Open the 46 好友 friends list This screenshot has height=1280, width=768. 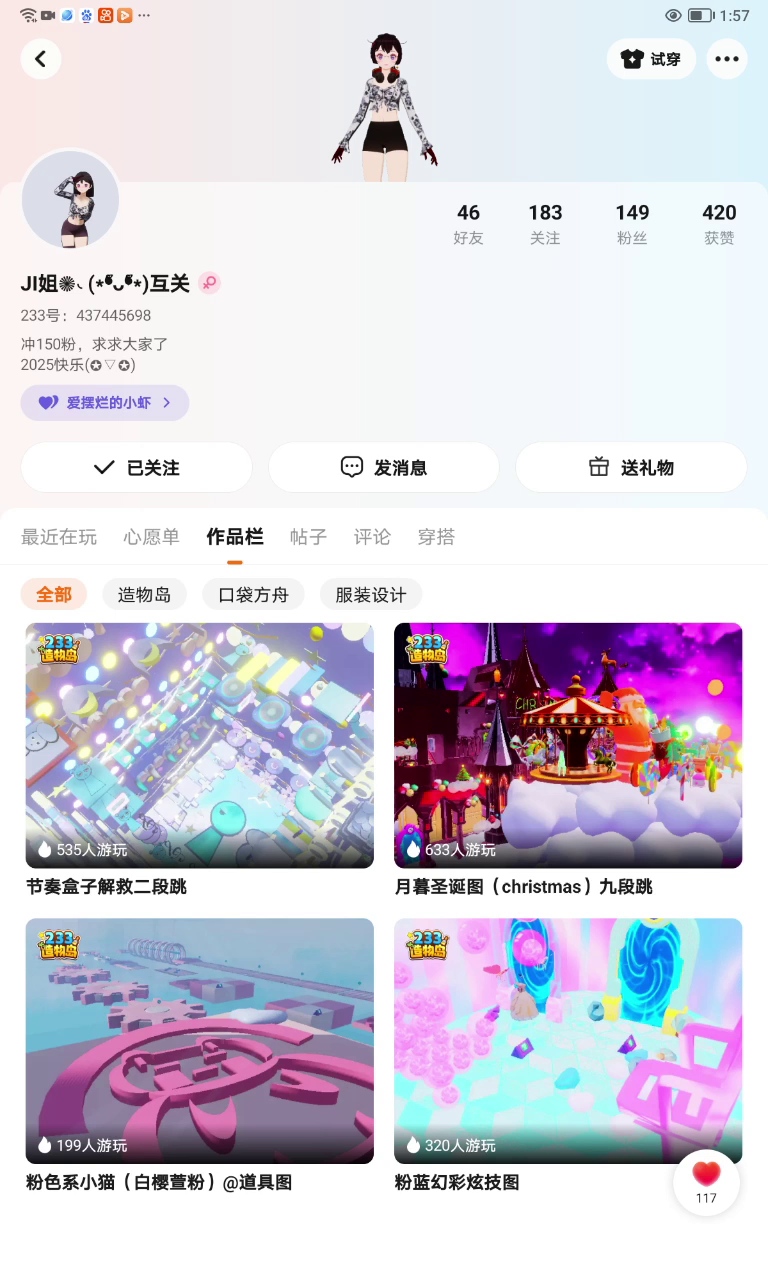click(x=468, y=223)
